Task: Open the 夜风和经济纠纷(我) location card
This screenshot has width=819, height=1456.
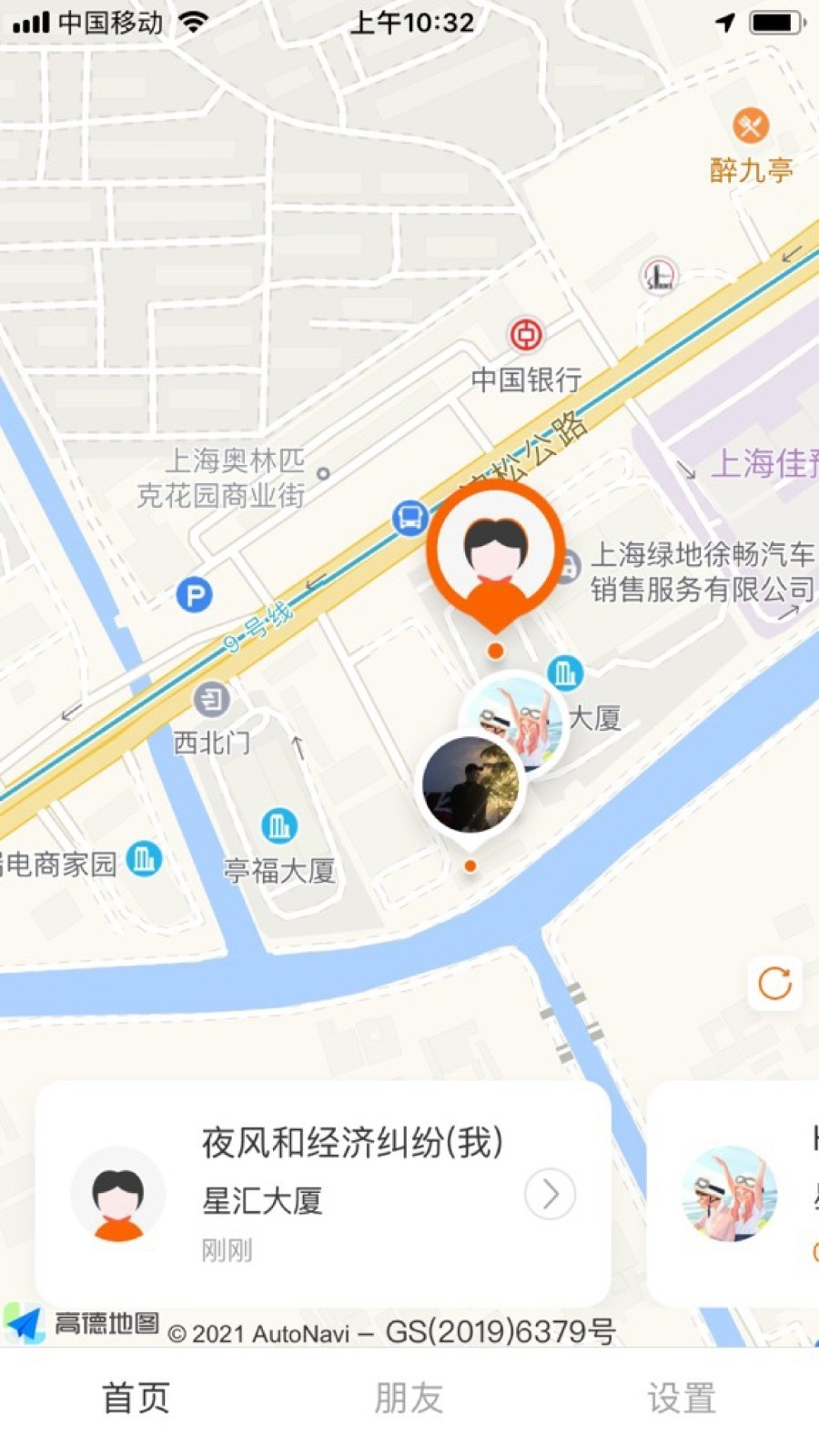Action: (323, 1194)
